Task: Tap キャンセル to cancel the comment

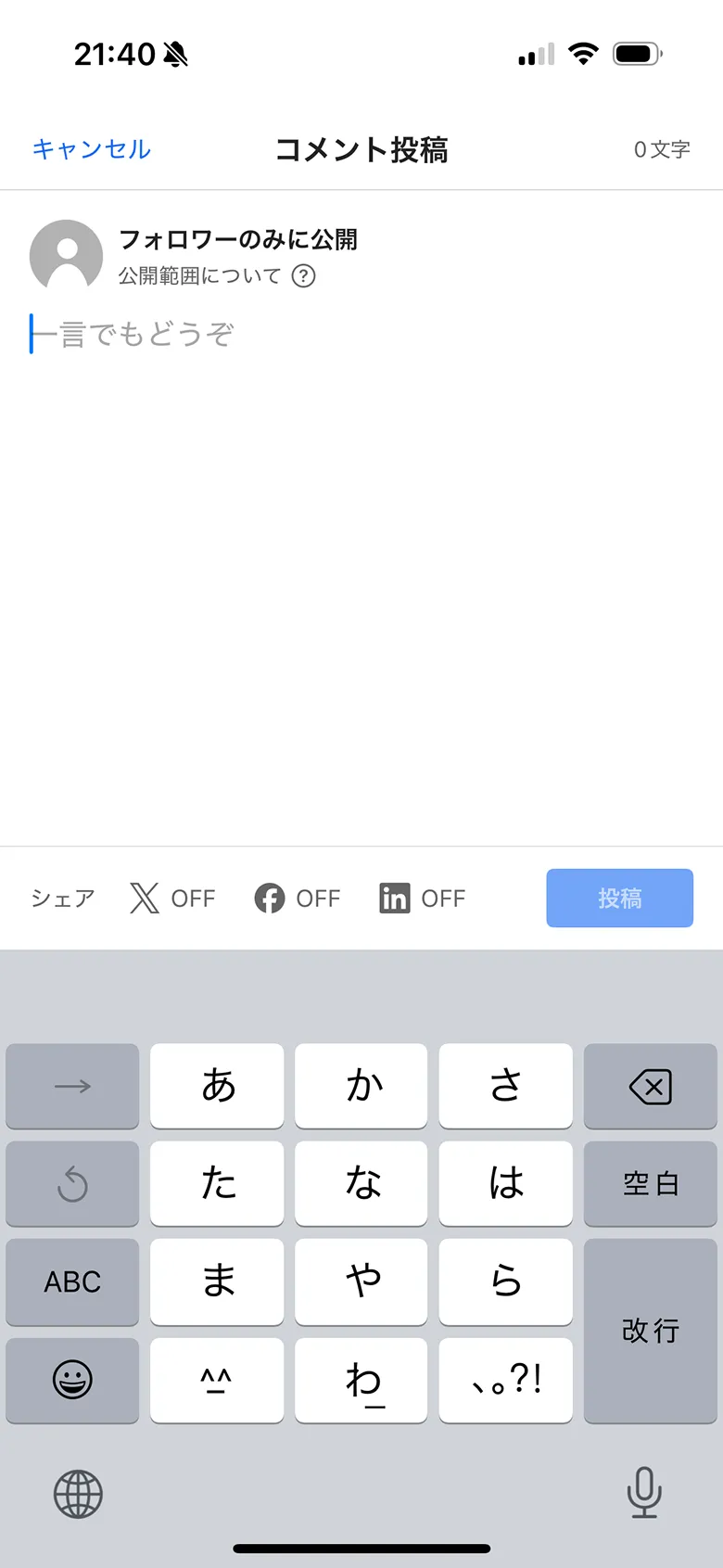Action: point(89,149)
